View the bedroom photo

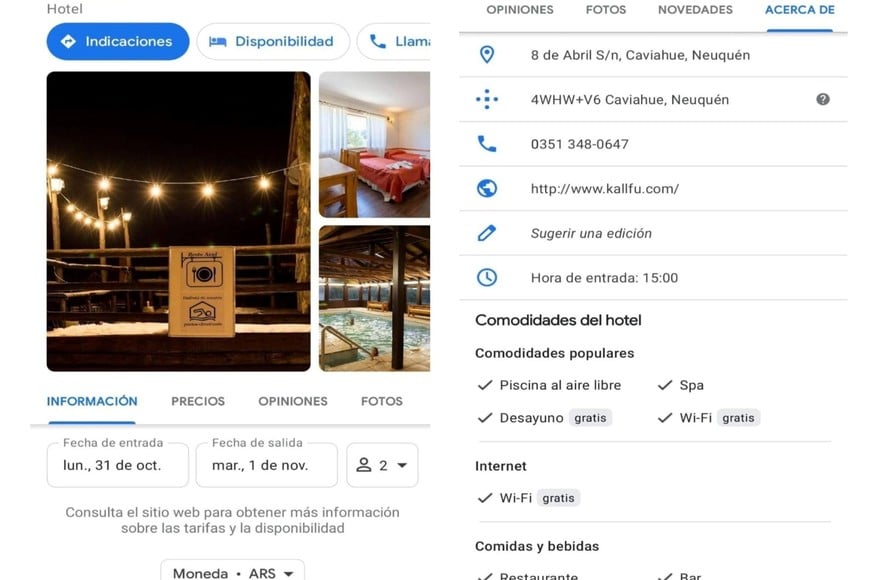click(374, 145)
